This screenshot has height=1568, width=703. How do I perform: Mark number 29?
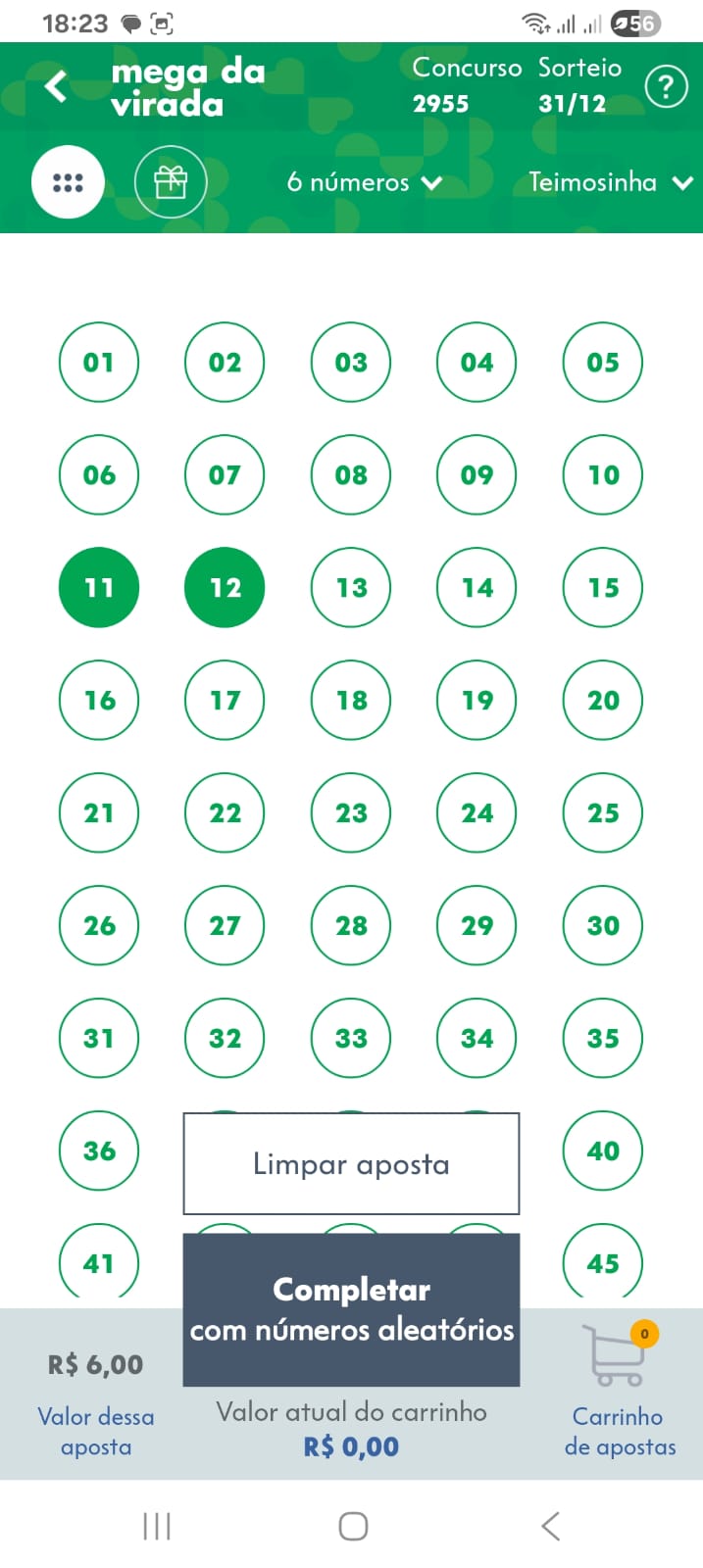coord(477,926)
